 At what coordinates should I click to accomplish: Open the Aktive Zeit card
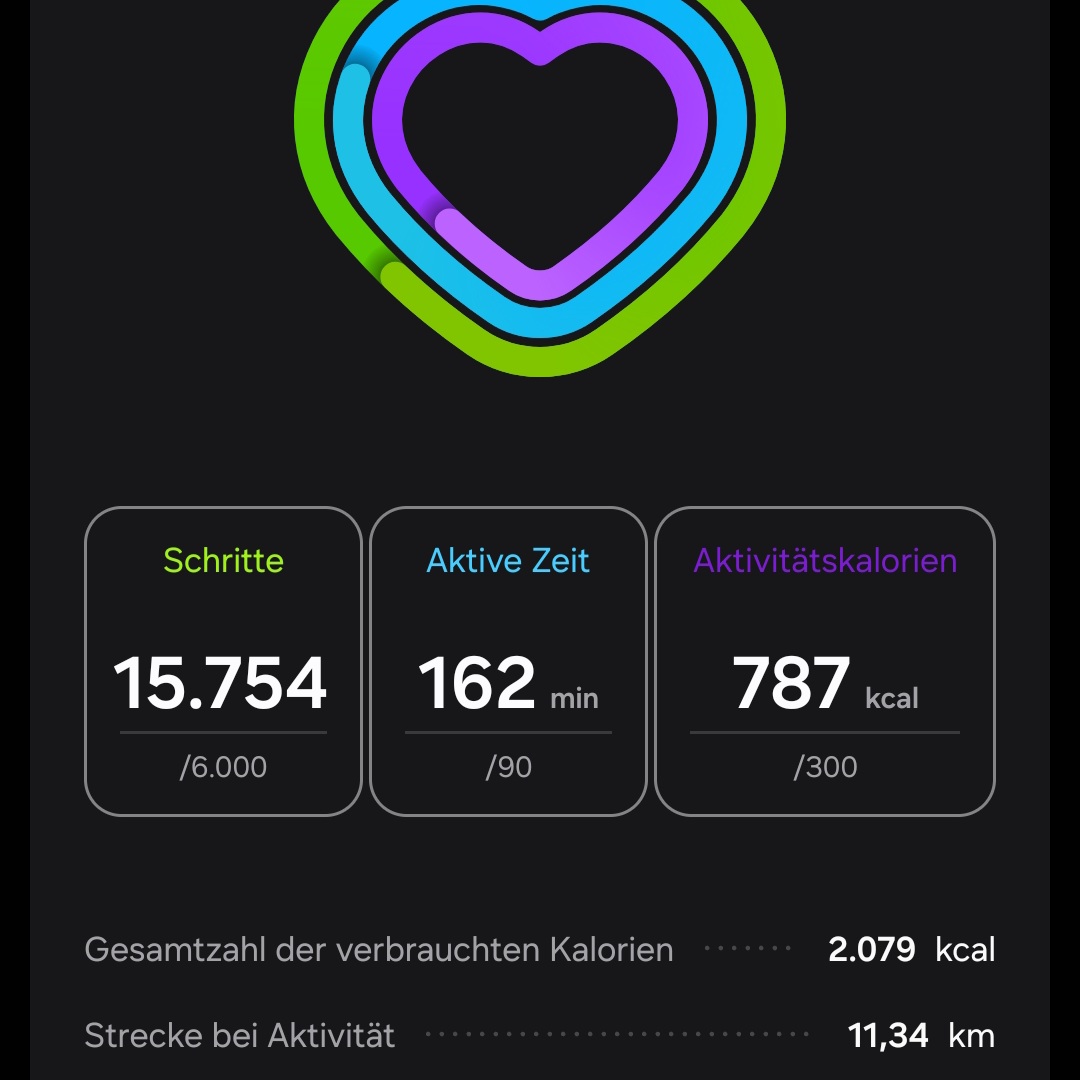(508, 661)
